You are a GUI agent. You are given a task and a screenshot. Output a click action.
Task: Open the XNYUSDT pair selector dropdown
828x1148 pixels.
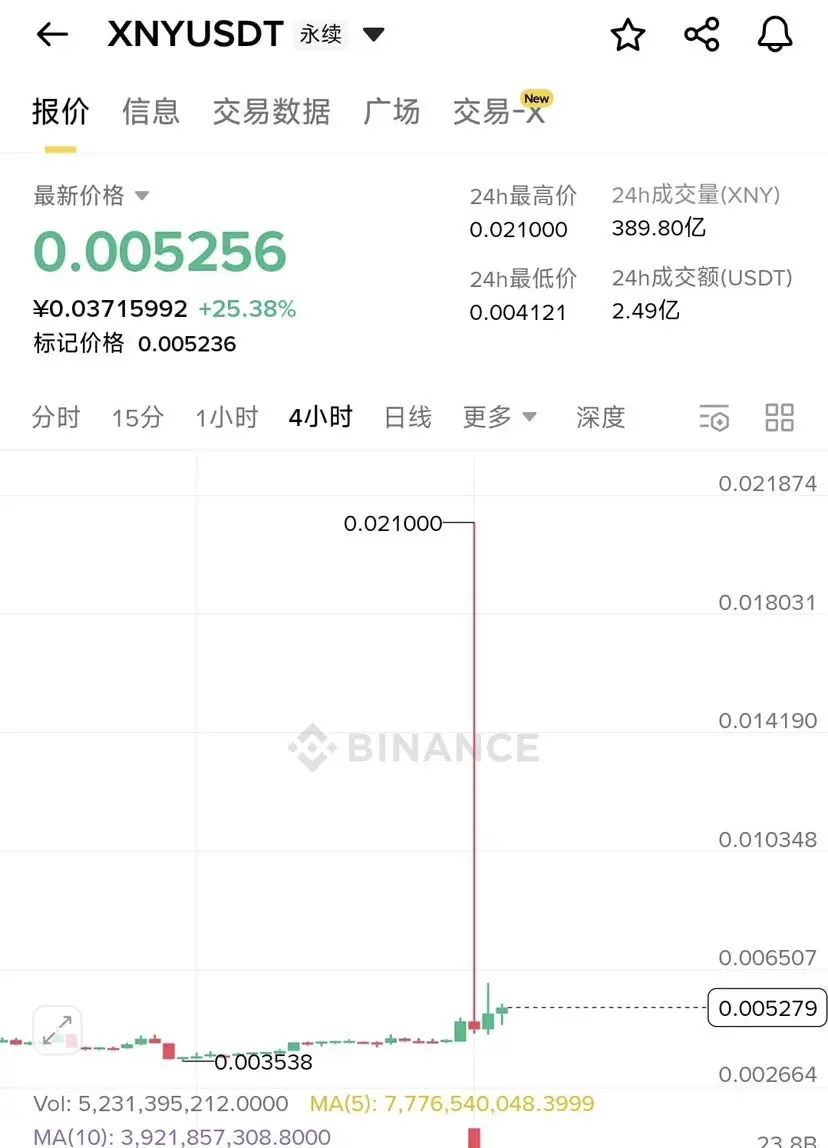[x=373, y=35]
